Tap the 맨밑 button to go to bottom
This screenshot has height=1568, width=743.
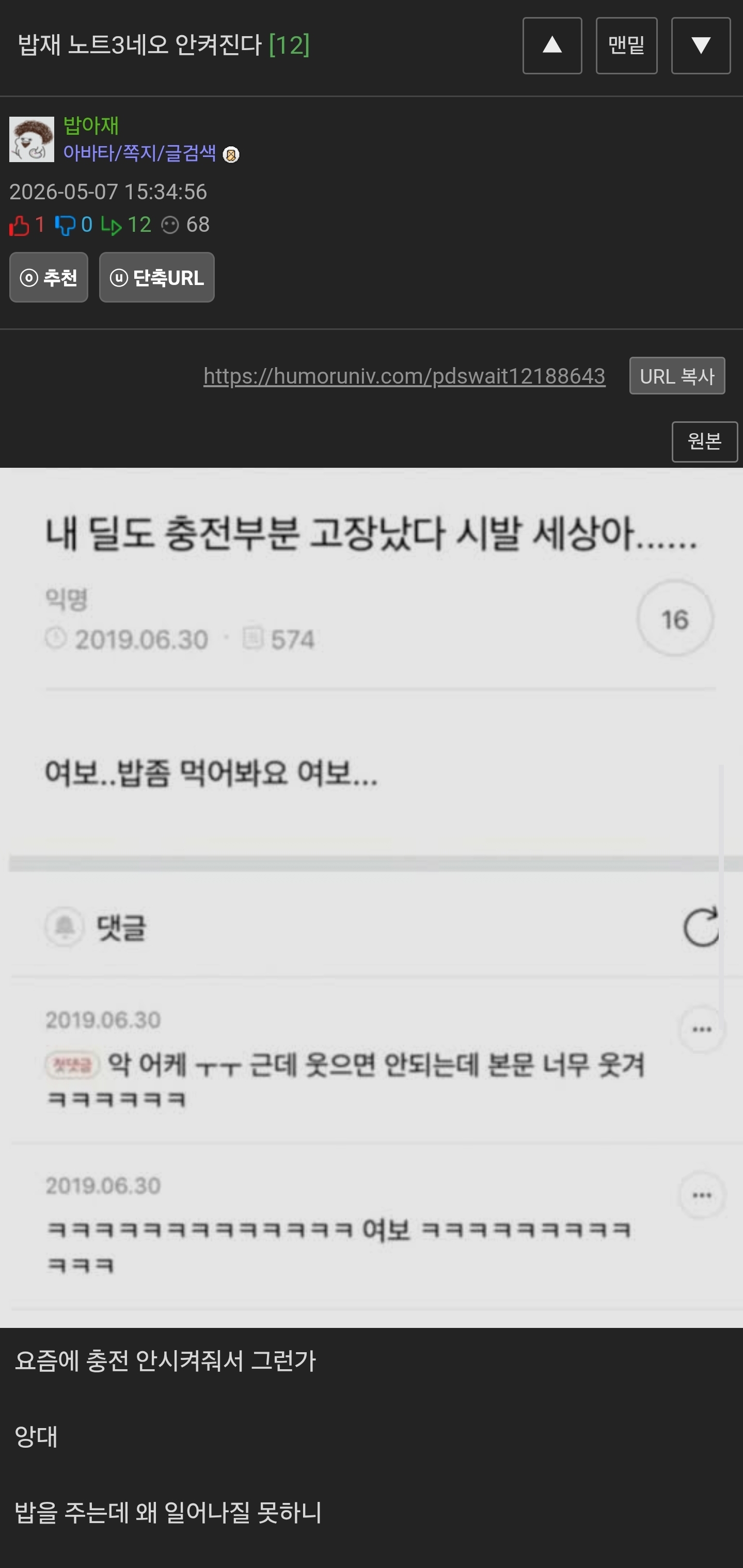pos(626,45)
